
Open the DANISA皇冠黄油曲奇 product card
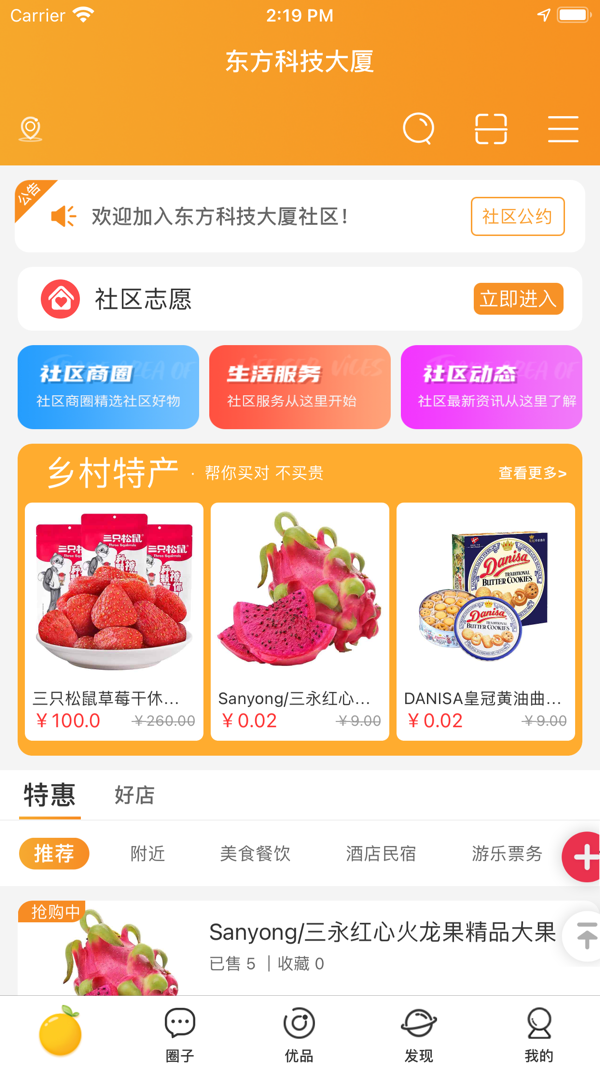[486, 621]
